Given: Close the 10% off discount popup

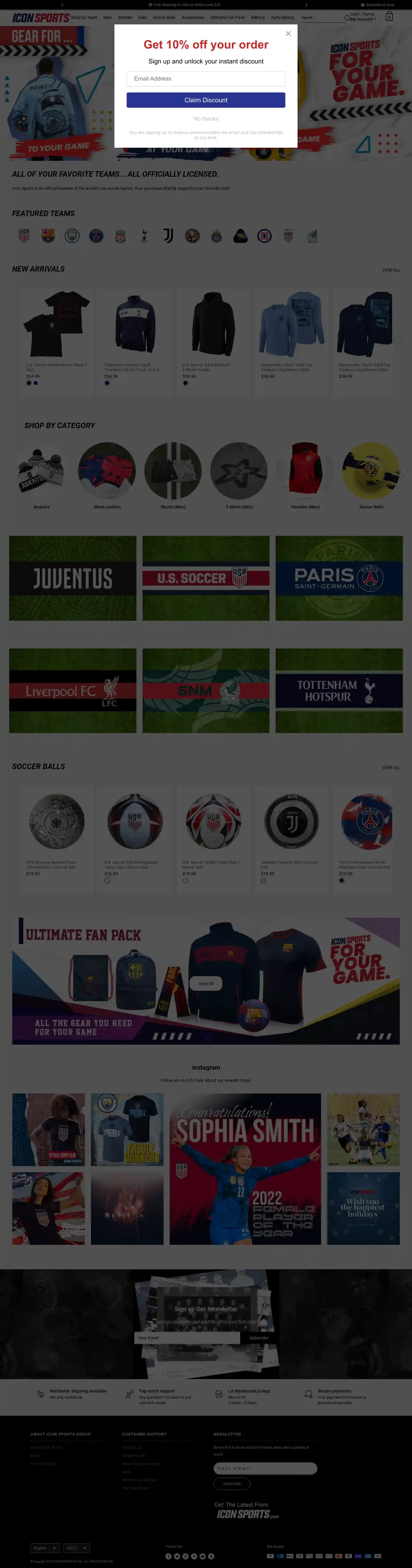Looking at the screenshot, I should [x=288, y=34].
